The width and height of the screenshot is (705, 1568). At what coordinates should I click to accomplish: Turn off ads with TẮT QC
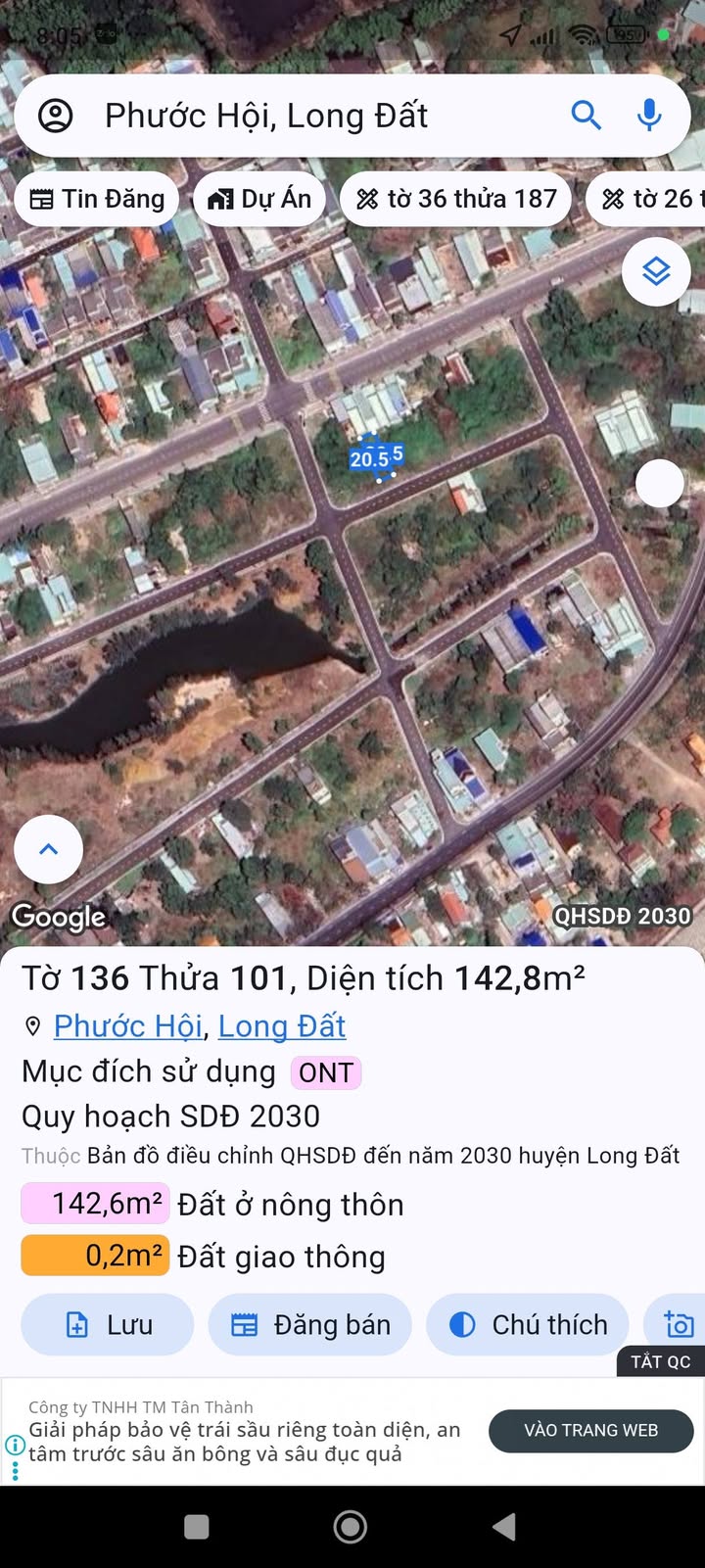click(661, 1361)
